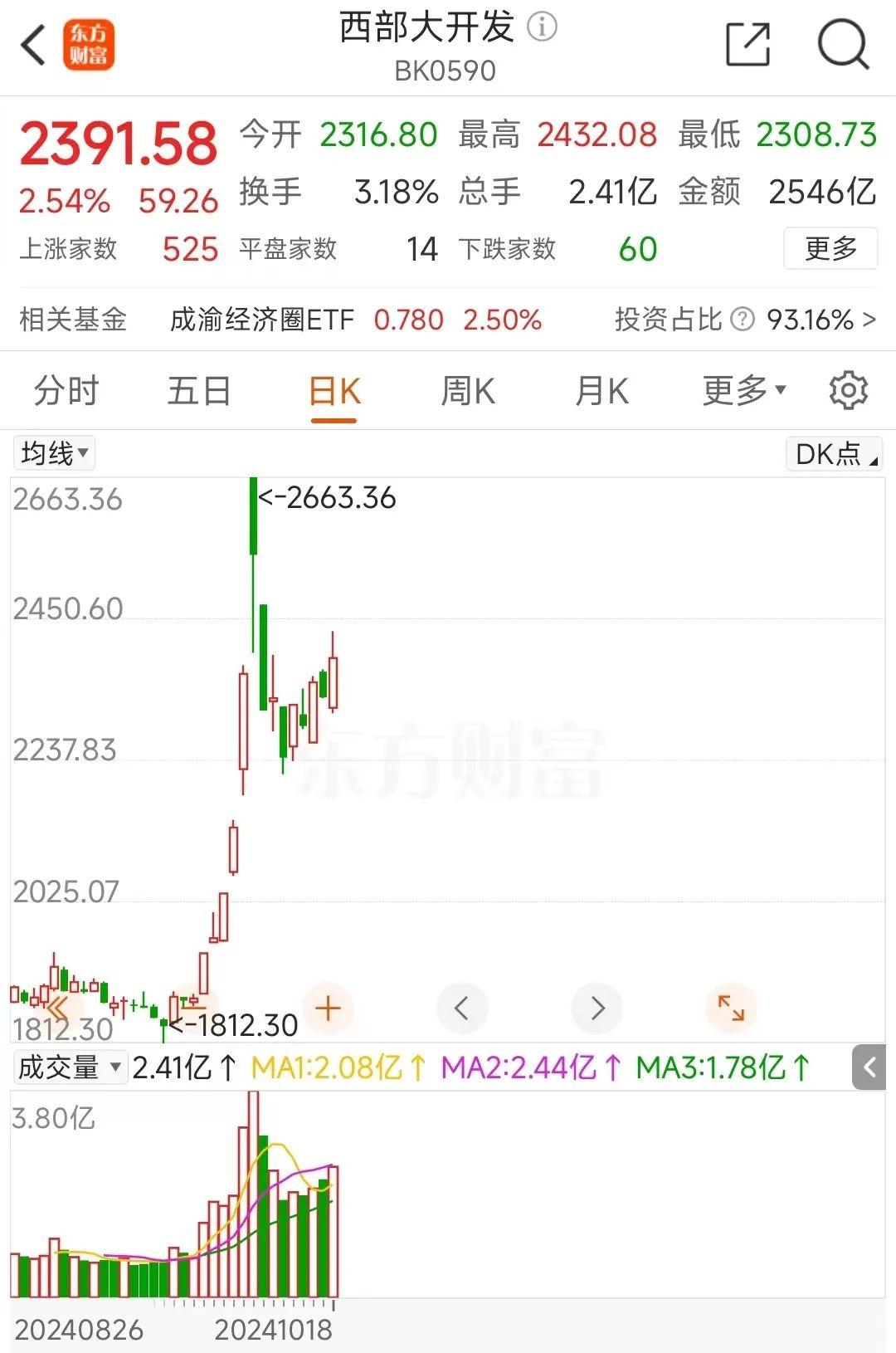Go back using the top-left arrow
The image size is (896, 1353).
pos(33,45)
